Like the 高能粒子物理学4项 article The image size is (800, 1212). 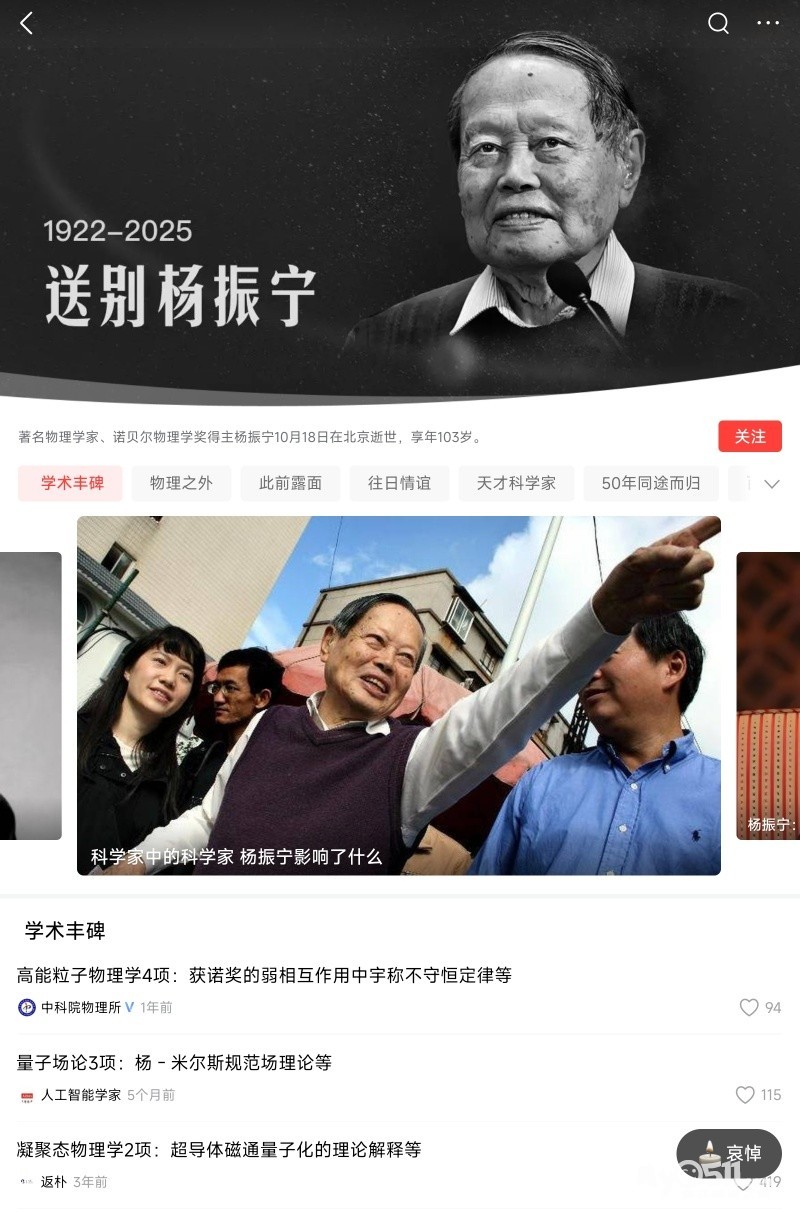point(749,1007)
